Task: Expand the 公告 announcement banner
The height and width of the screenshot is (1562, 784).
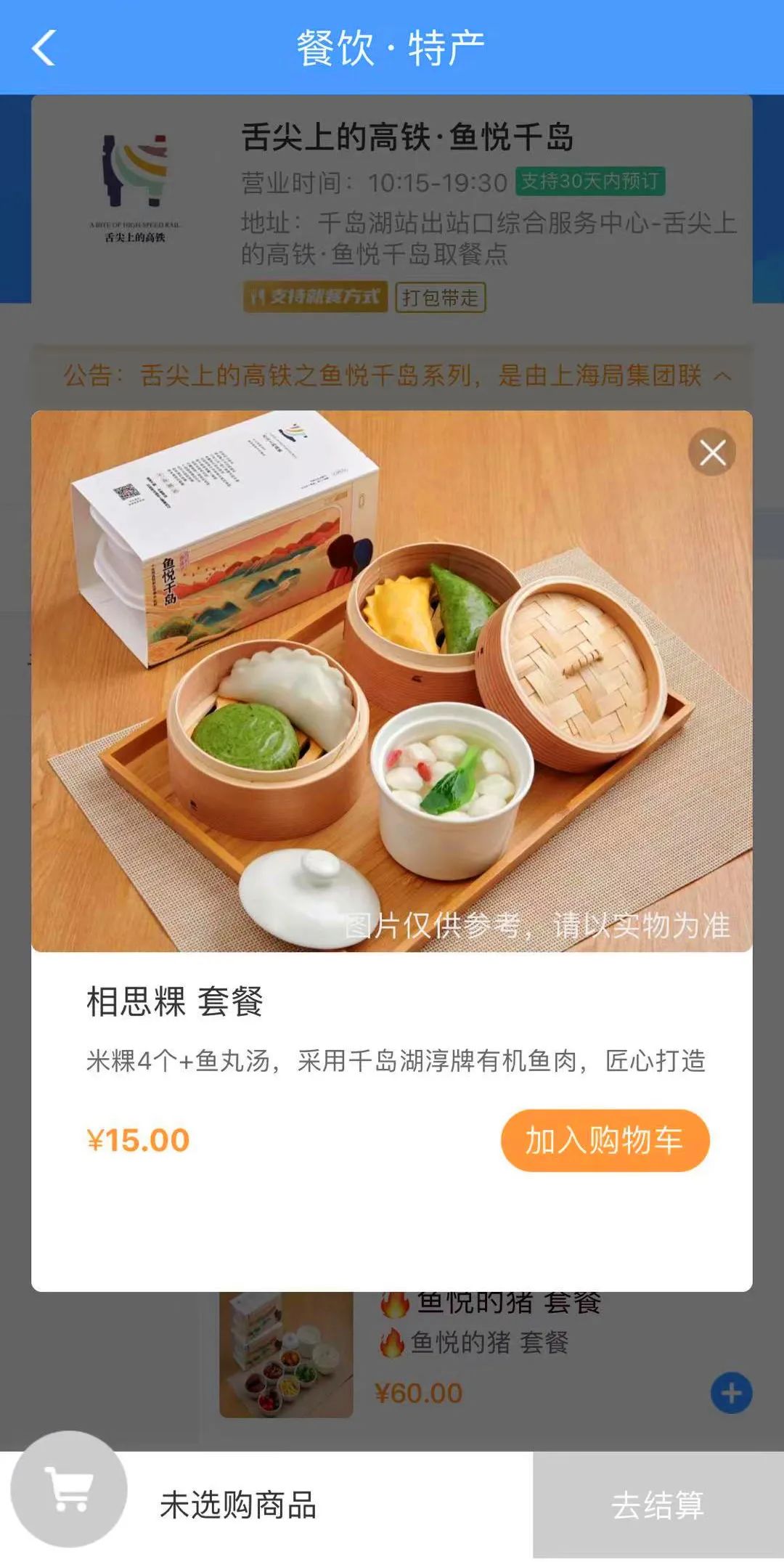Action: point(722,375)
